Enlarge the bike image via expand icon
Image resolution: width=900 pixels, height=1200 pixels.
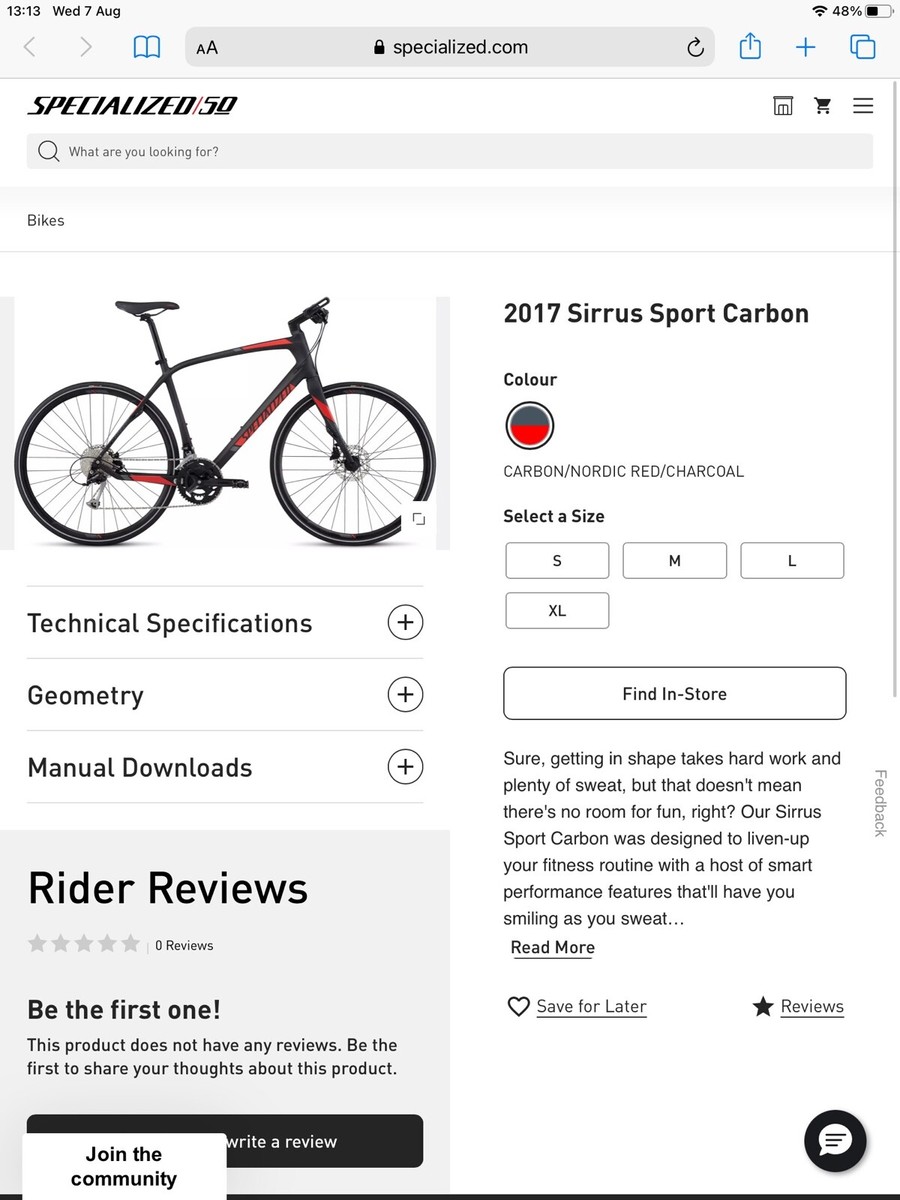coord(419,519)
